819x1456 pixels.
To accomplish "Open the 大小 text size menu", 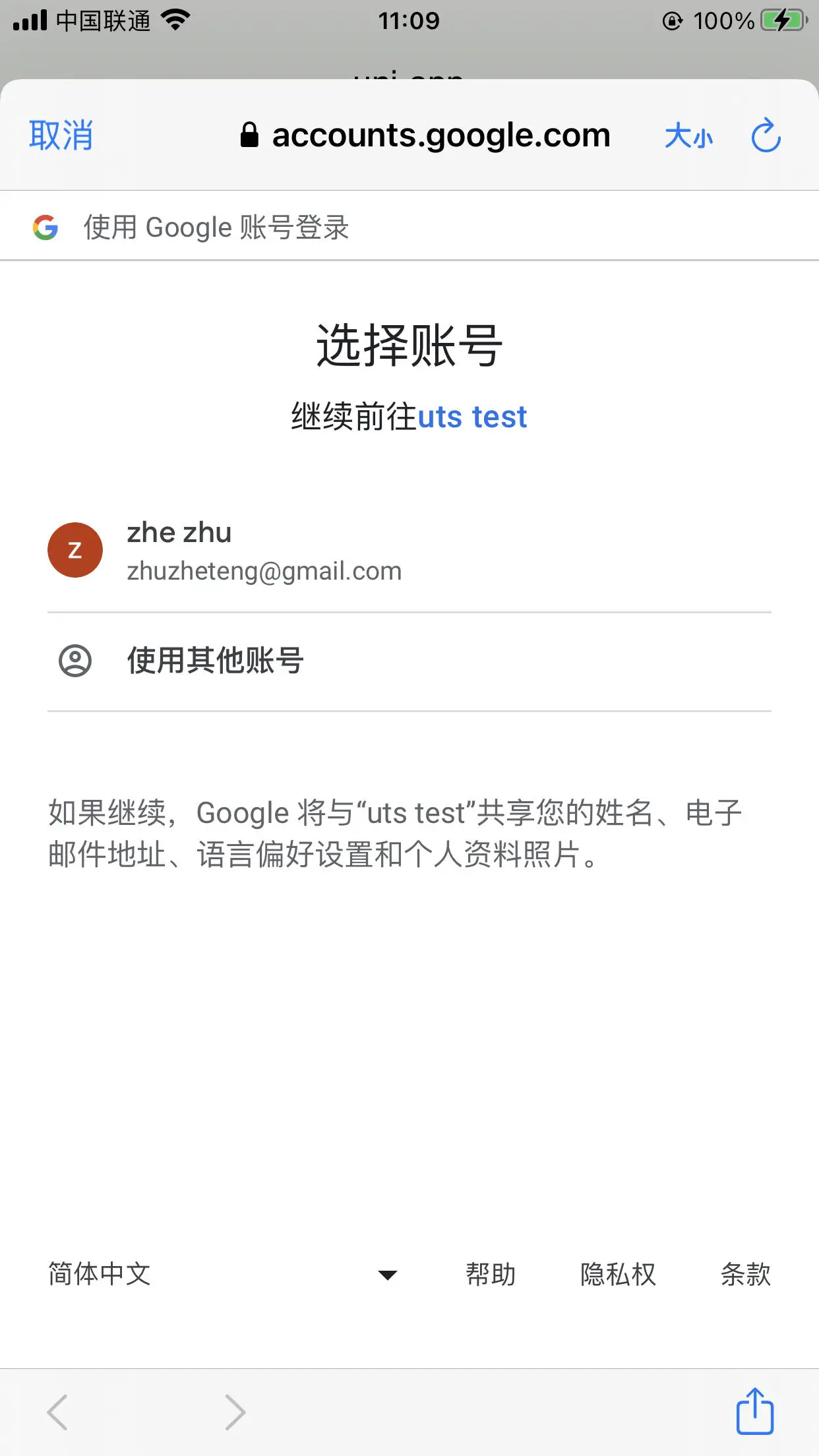I will click(x=688, y=136).
